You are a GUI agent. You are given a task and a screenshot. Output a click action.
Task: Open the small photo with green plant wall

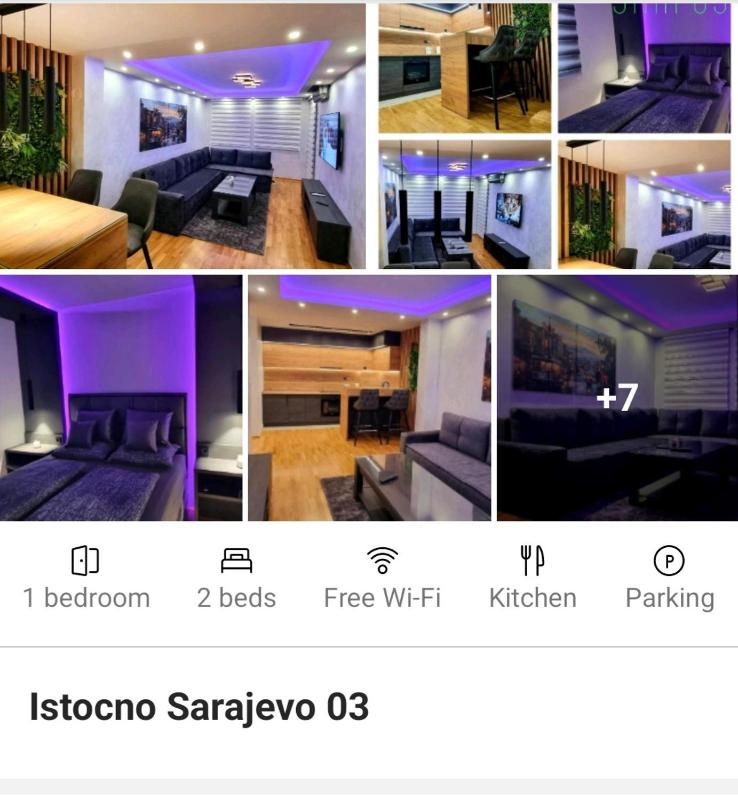(x=644, y=204)
